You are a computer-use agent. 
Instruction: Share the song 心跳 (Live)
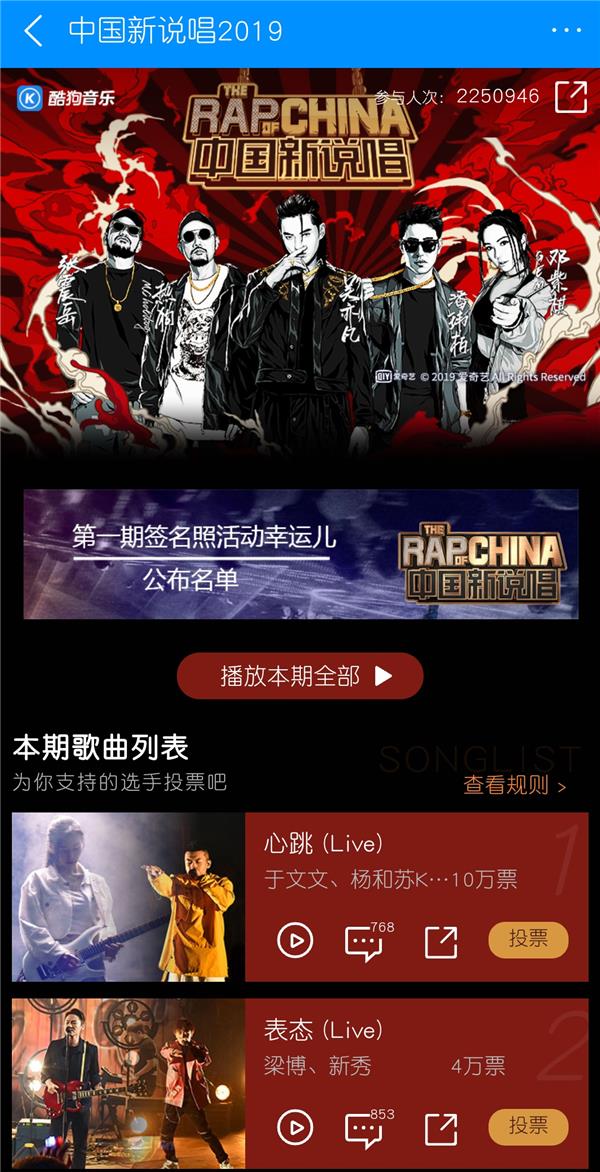(x=441, y=942)
